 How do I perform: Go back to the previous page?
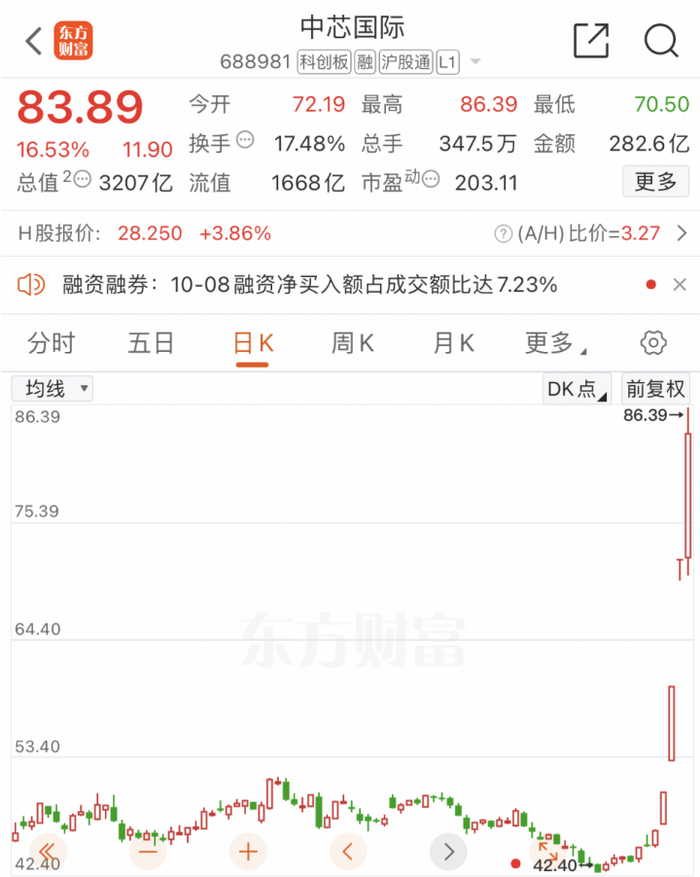(34, 42)
